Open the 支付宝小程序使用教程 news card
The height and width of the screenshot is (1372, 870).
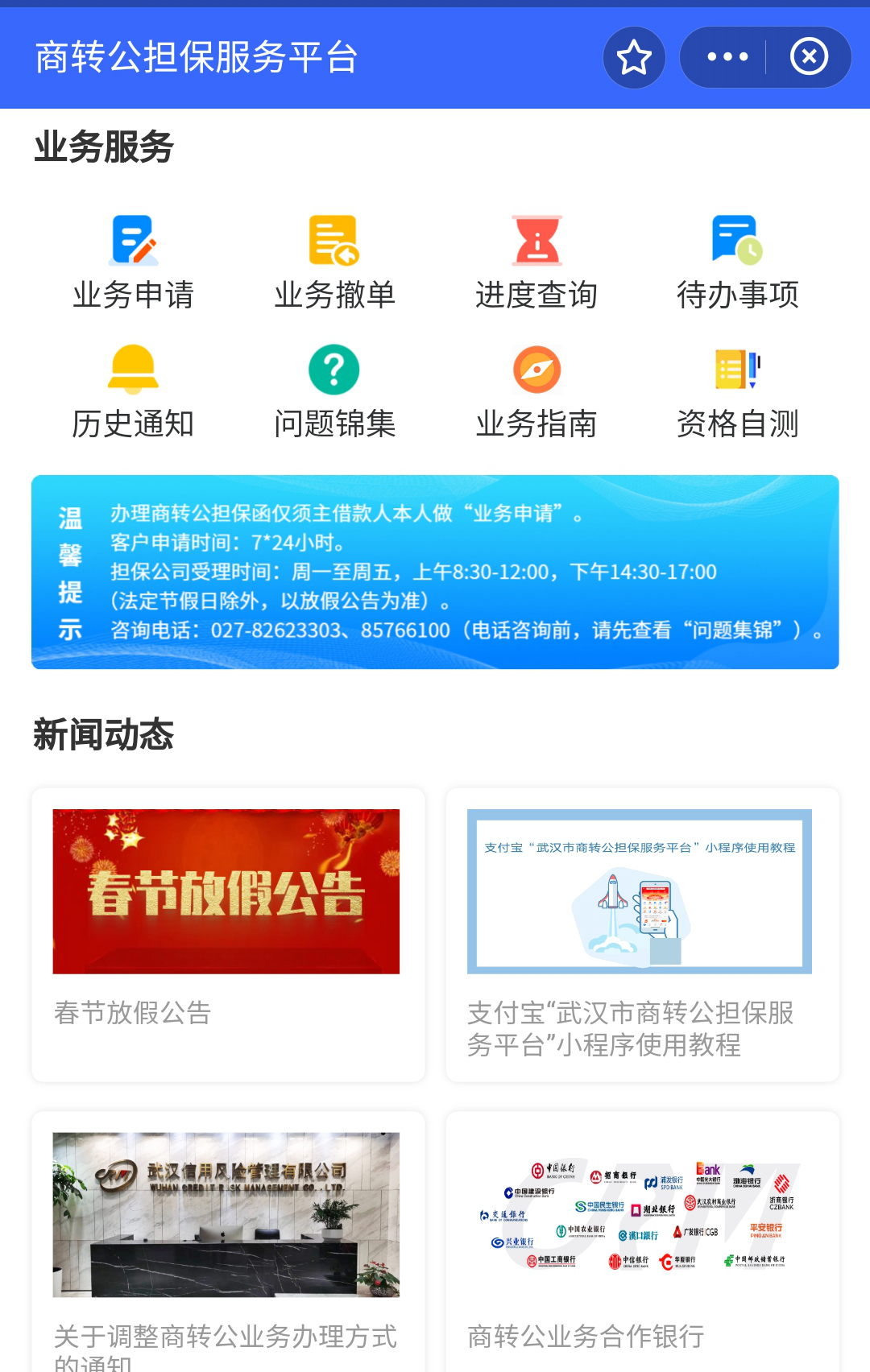click(642, 934)
